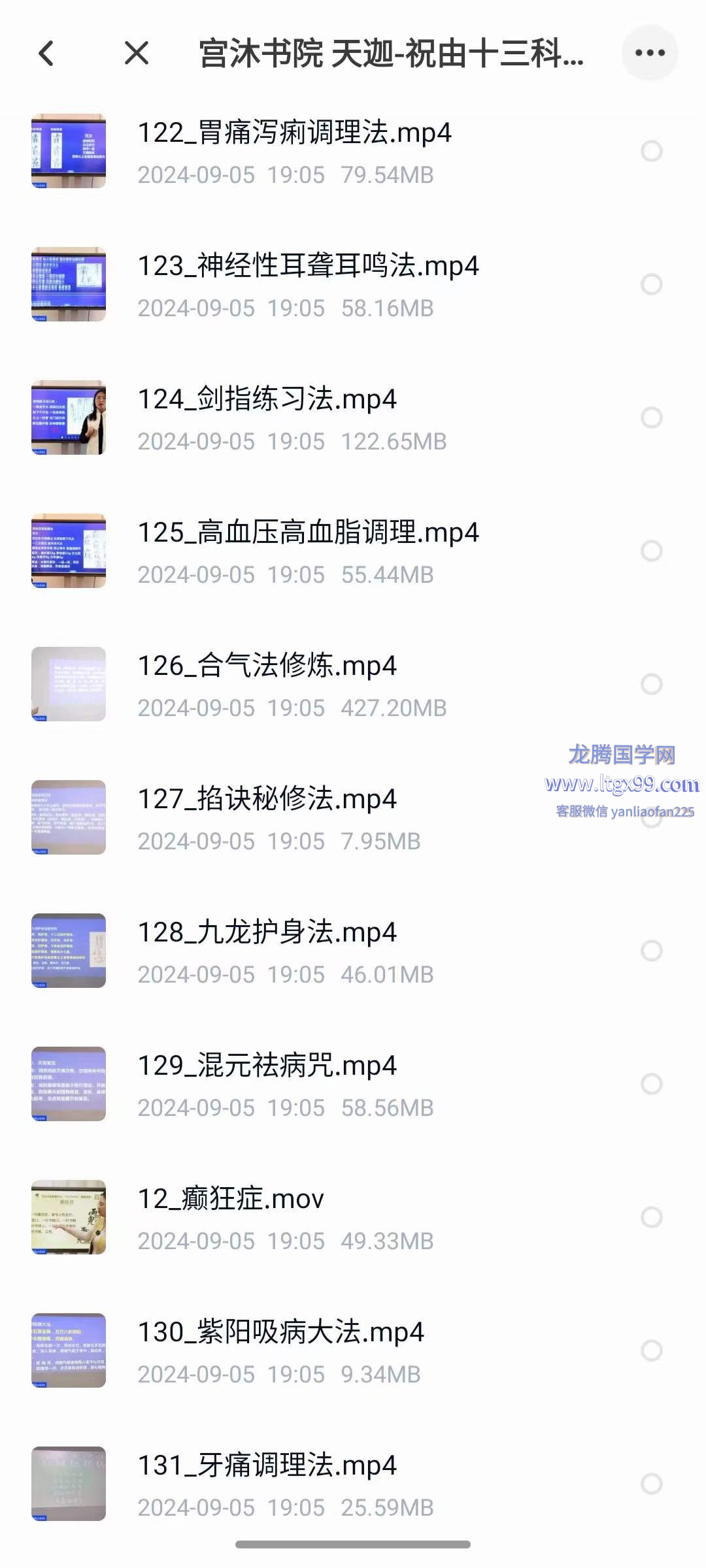Select the circle for 128_九龙护身法.mp4

pos(651,951)
